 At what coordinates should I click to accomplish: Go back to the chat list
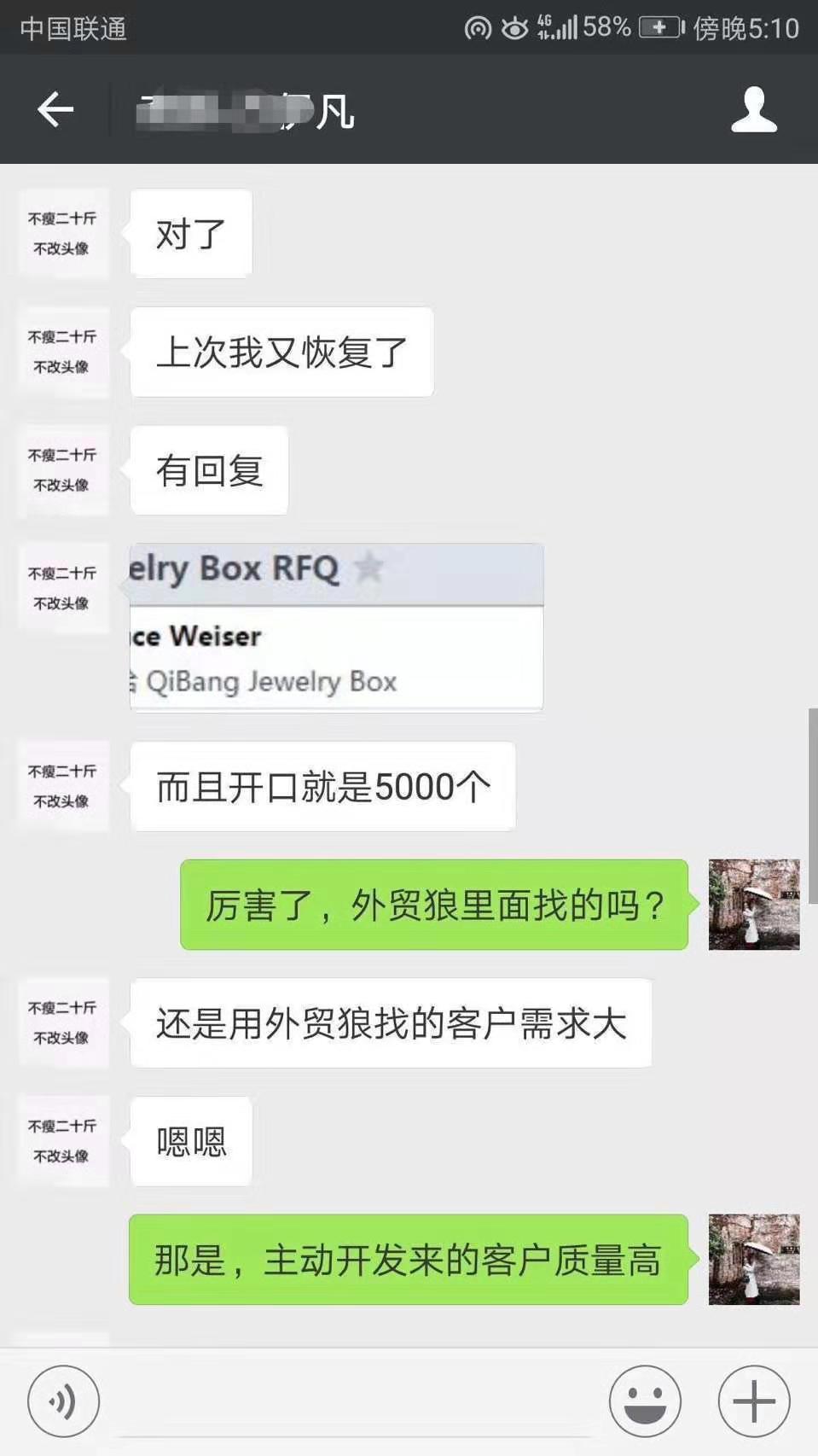pos(56,110)
